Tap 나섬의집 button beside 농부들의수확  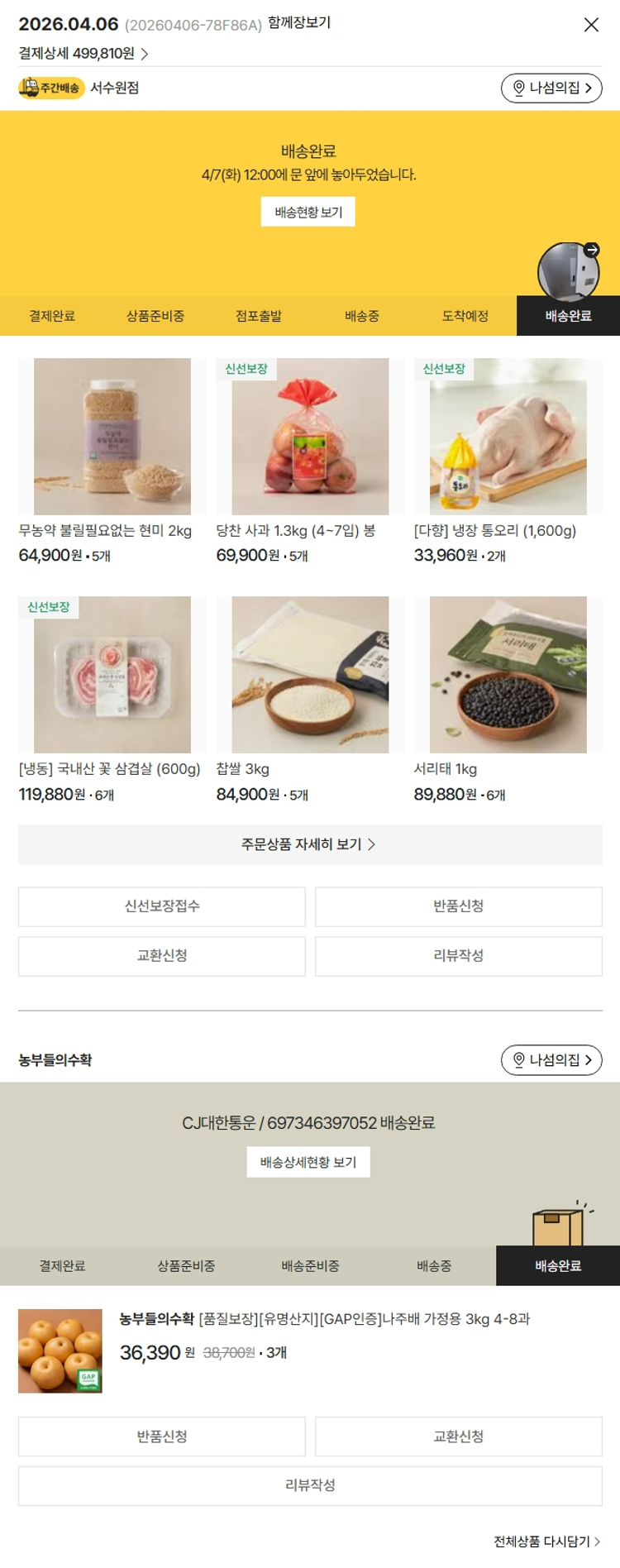coord(551,1059)
